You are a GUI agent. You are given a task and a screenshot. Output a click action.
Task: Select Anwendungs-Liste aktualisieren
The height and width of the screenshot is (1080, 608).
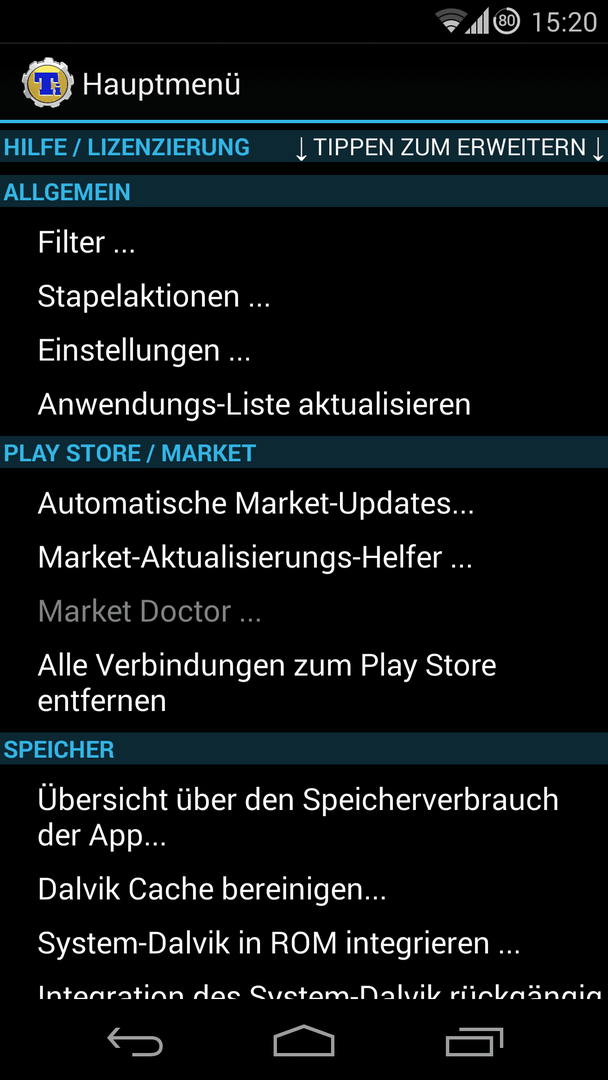pos(304,404)
